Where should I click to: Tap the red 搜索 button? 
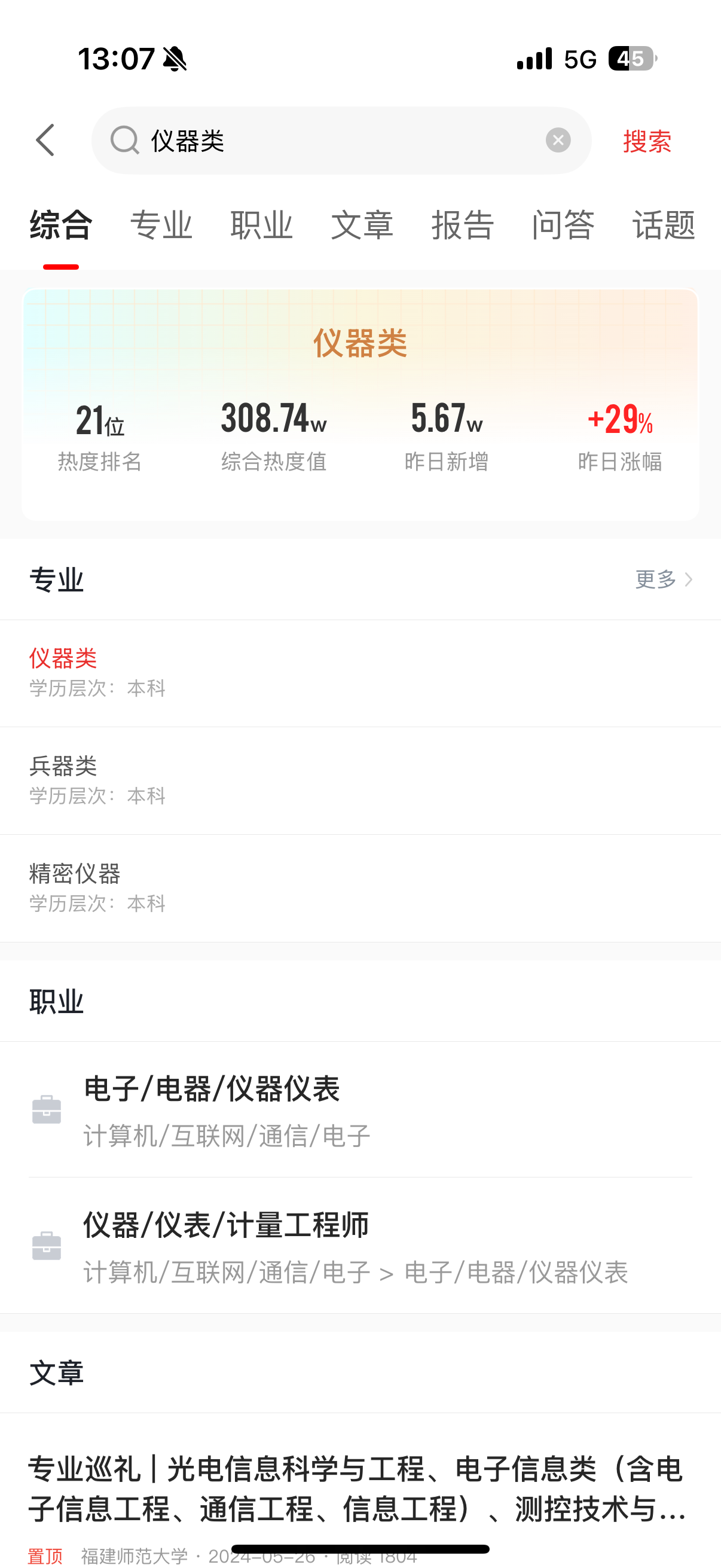647,141
